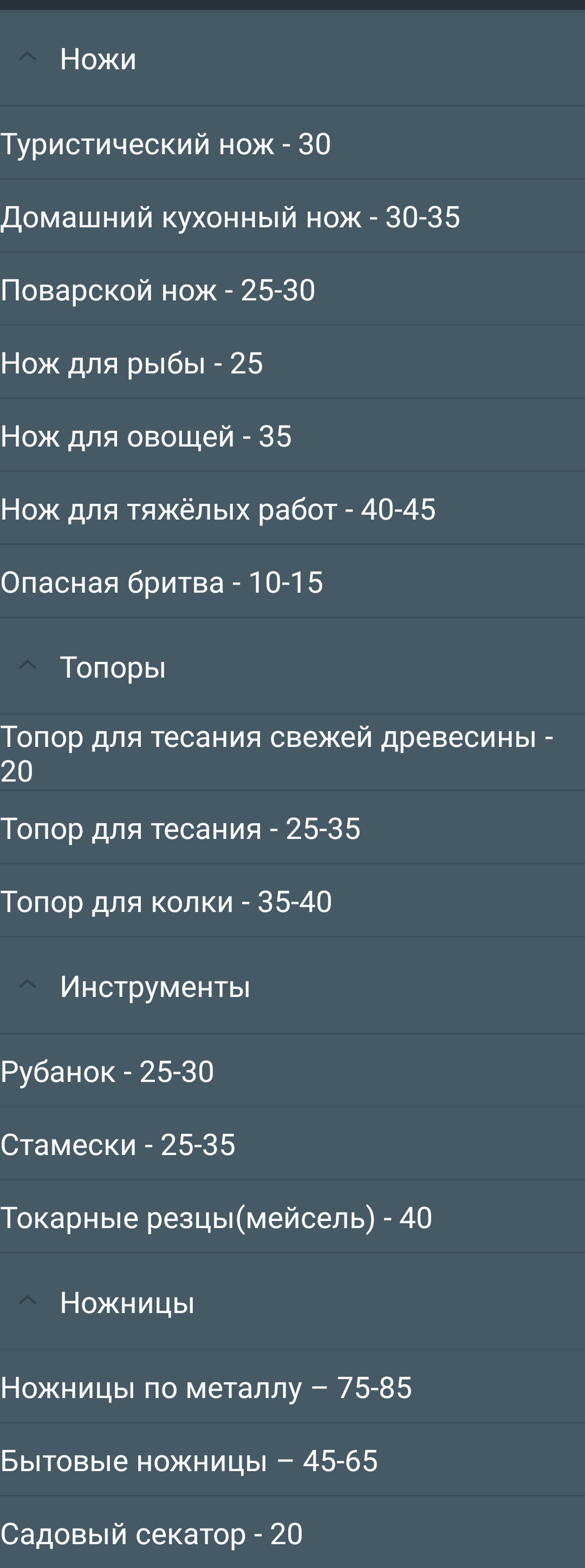This screenshot has width=585, height=1568.
Task: Collapse the Ножи section
Action: click(x=28, y=58)
